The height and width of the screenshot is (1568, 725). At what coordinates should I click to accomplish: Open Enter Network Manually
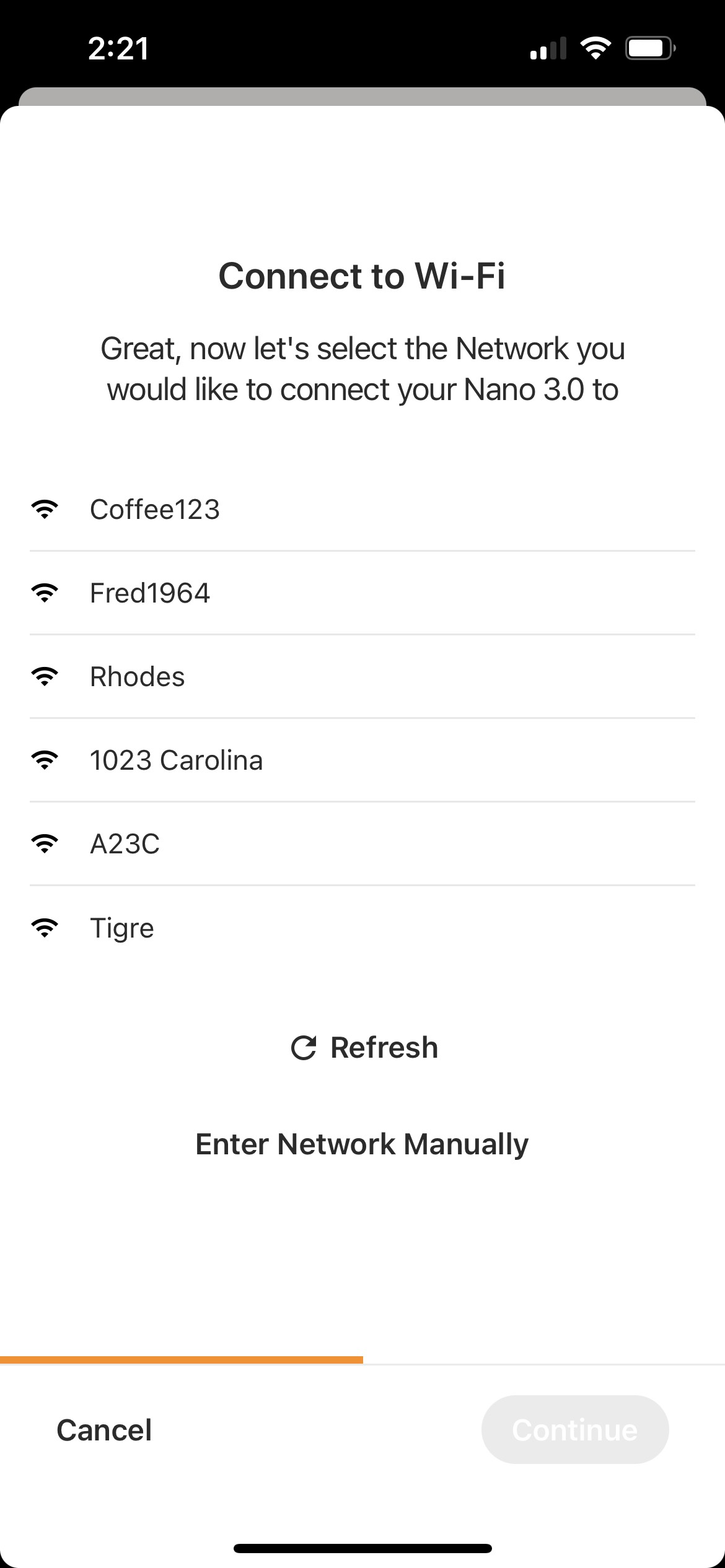point(362,1144)
